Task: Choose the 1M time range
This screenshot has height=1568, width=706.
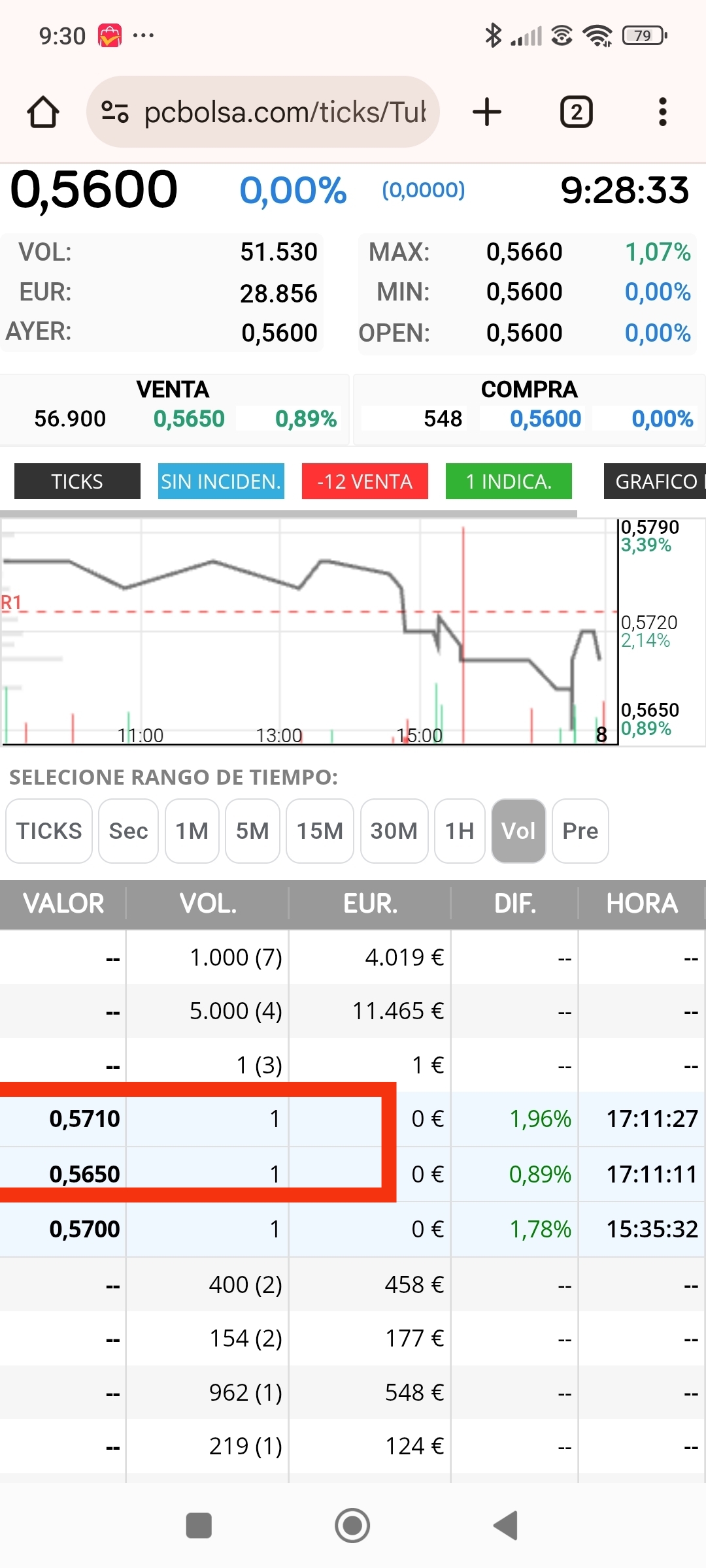Action: (x=192, y=831)
